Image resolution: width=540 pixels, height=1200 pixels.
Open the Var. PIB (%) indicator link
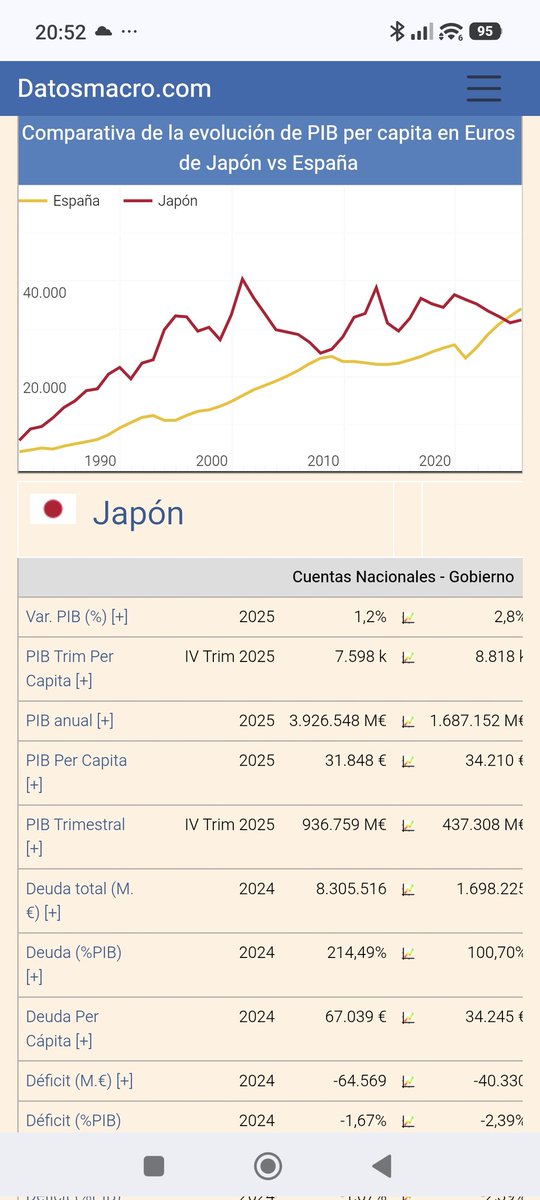(x=77, y=617)
